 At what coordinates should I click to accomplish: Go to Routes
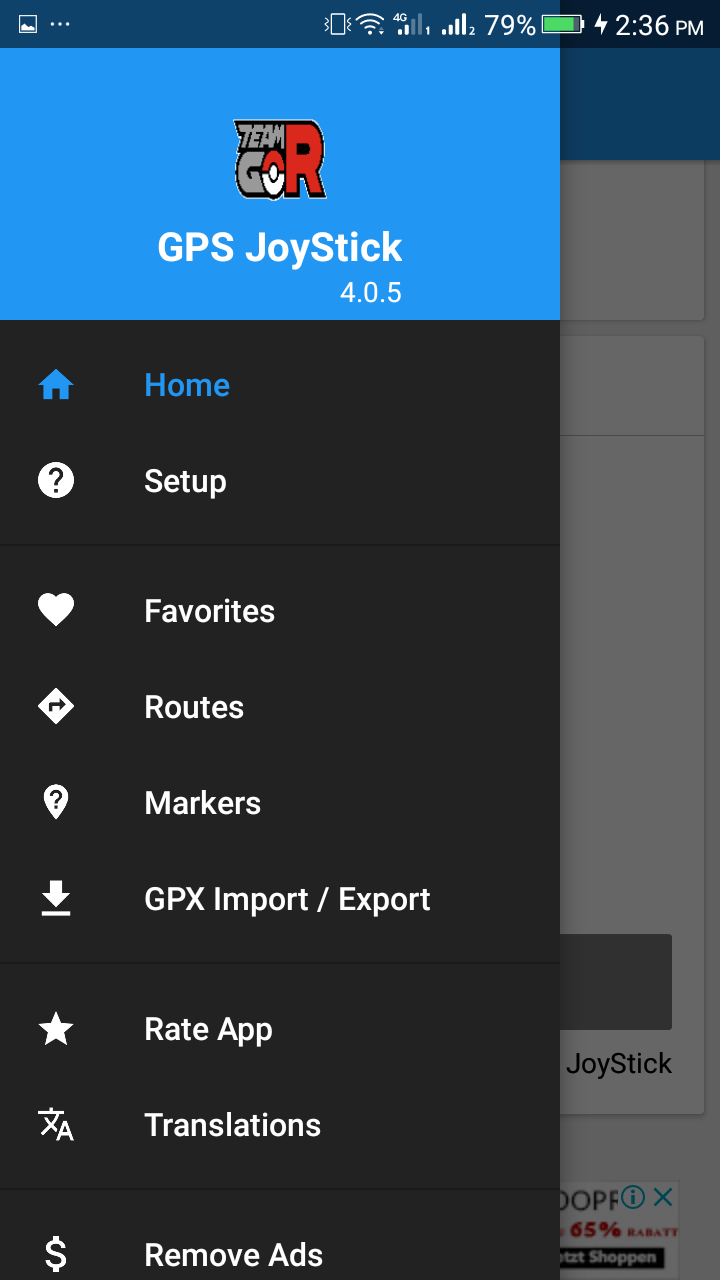tap(194, 707)
